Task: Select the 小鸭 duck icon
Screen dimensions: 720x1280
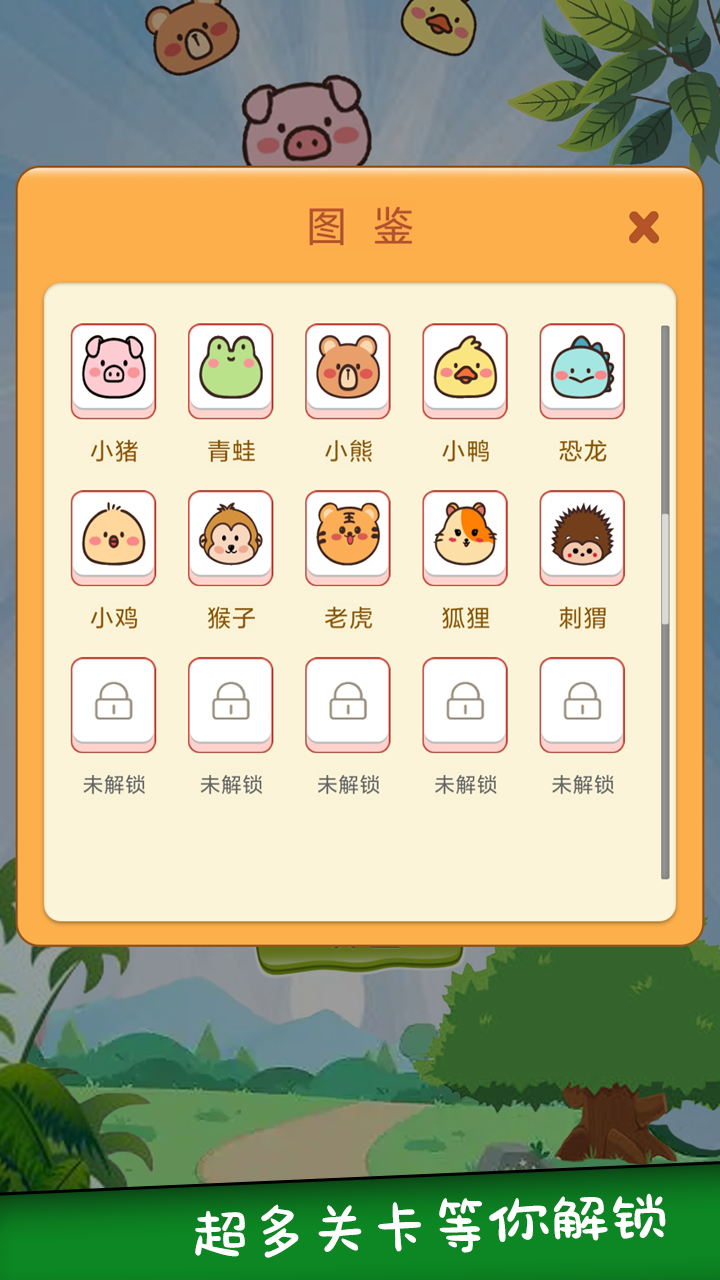Action: [465, 370]
